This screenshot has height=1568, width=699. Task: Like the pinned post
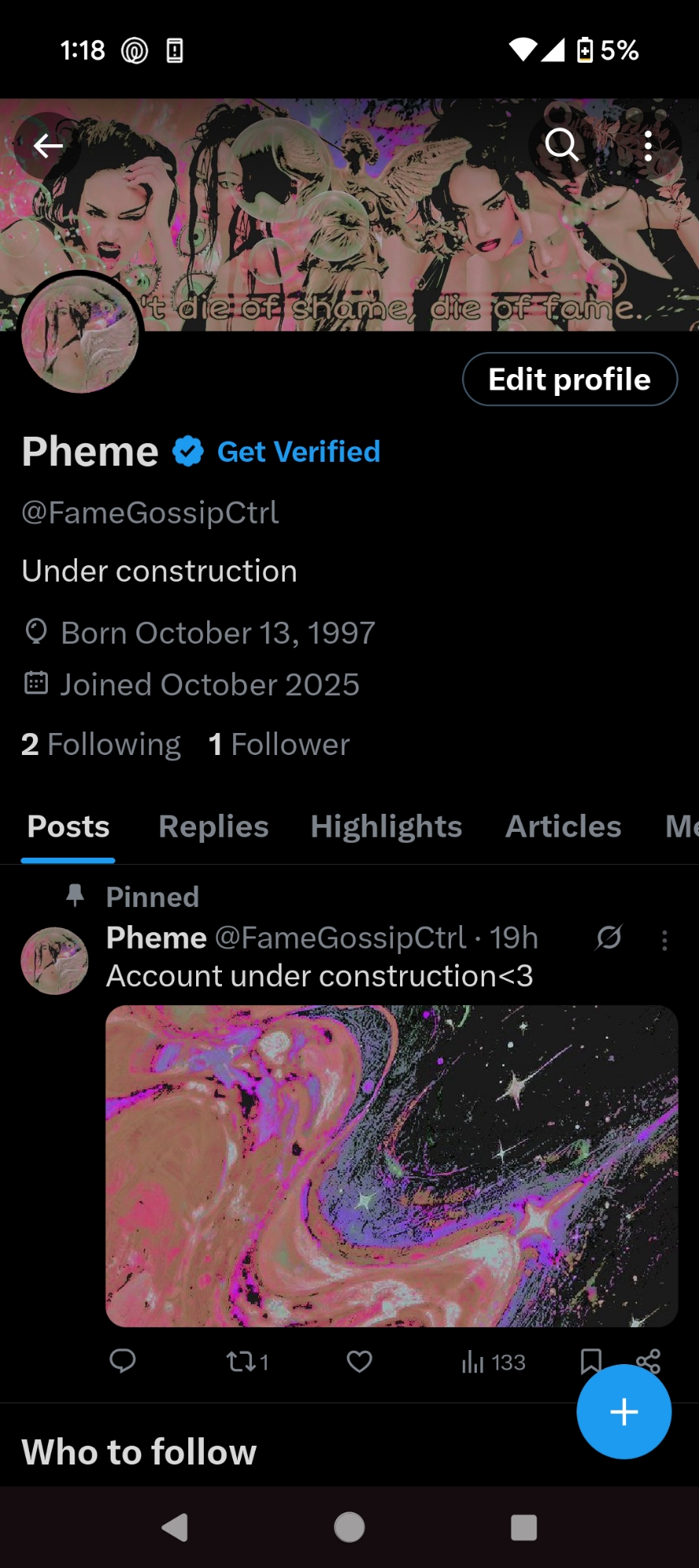pyautogui.click(x=359, y=1362)
